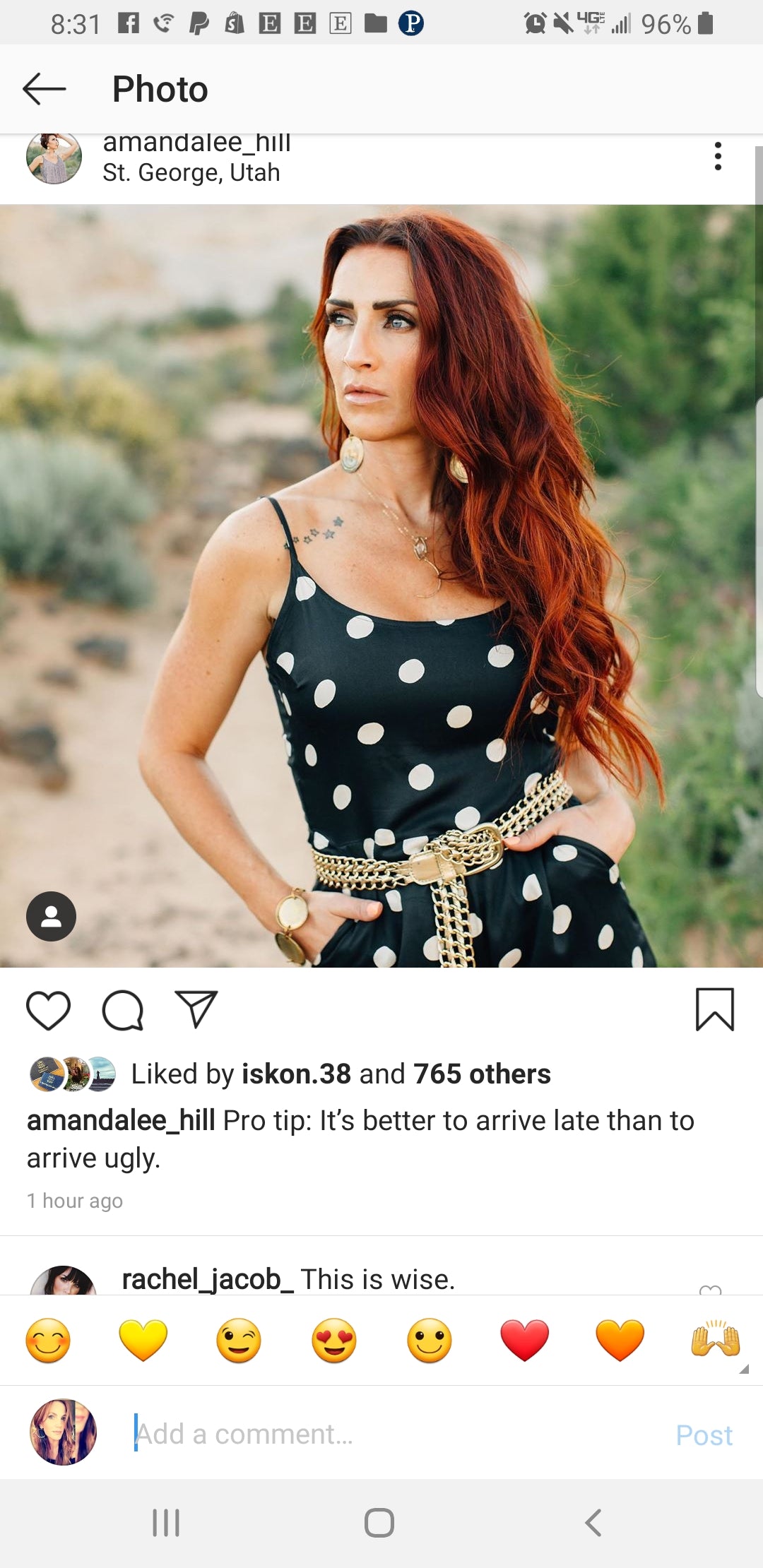Open the post's three-dot options menu
Viewport: 763px width, 1568px height.
click(718, 156)
